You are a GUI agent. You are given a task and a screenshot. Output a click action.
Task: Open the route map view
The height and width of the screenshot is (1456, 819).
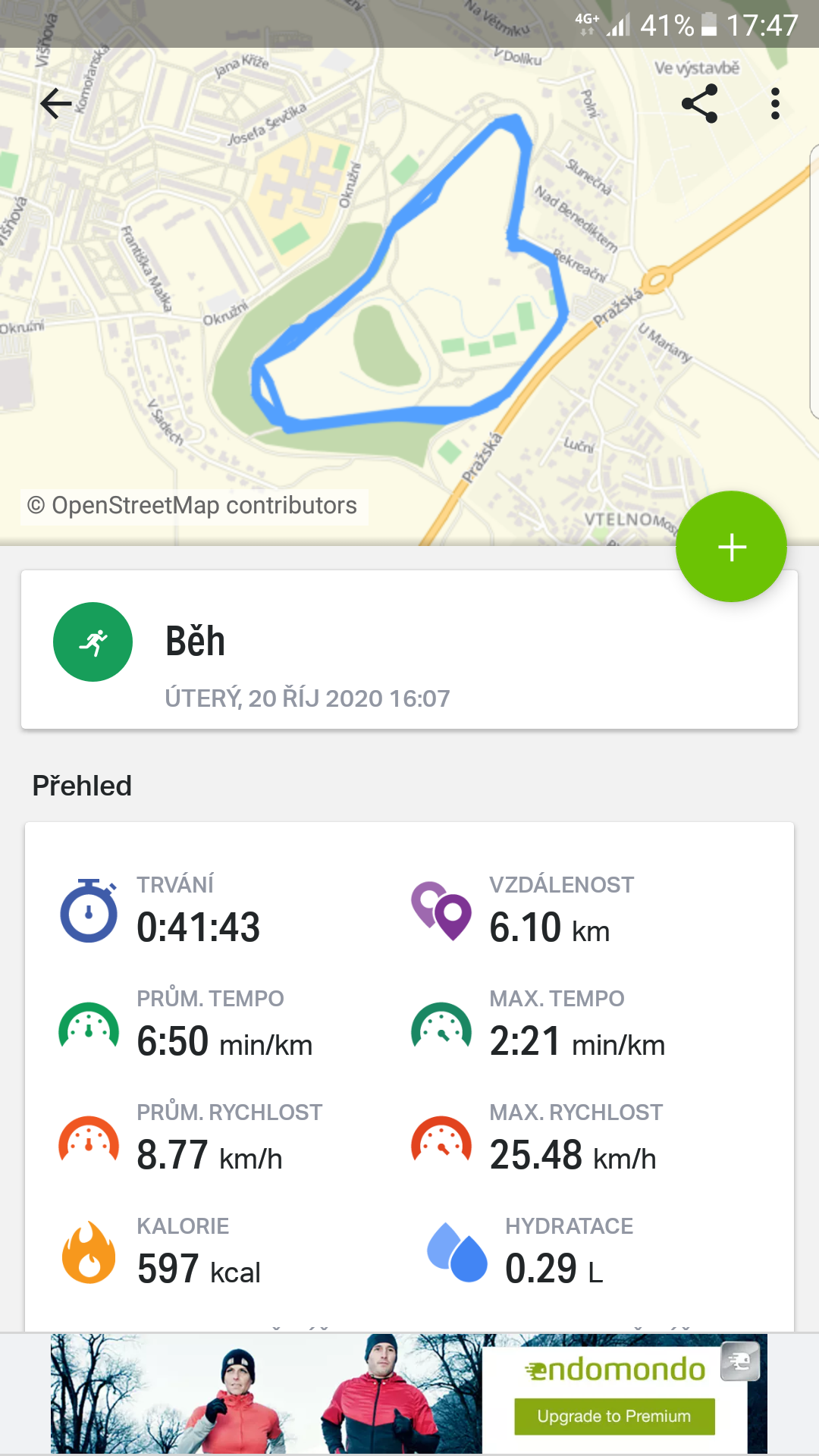point(409,296)
